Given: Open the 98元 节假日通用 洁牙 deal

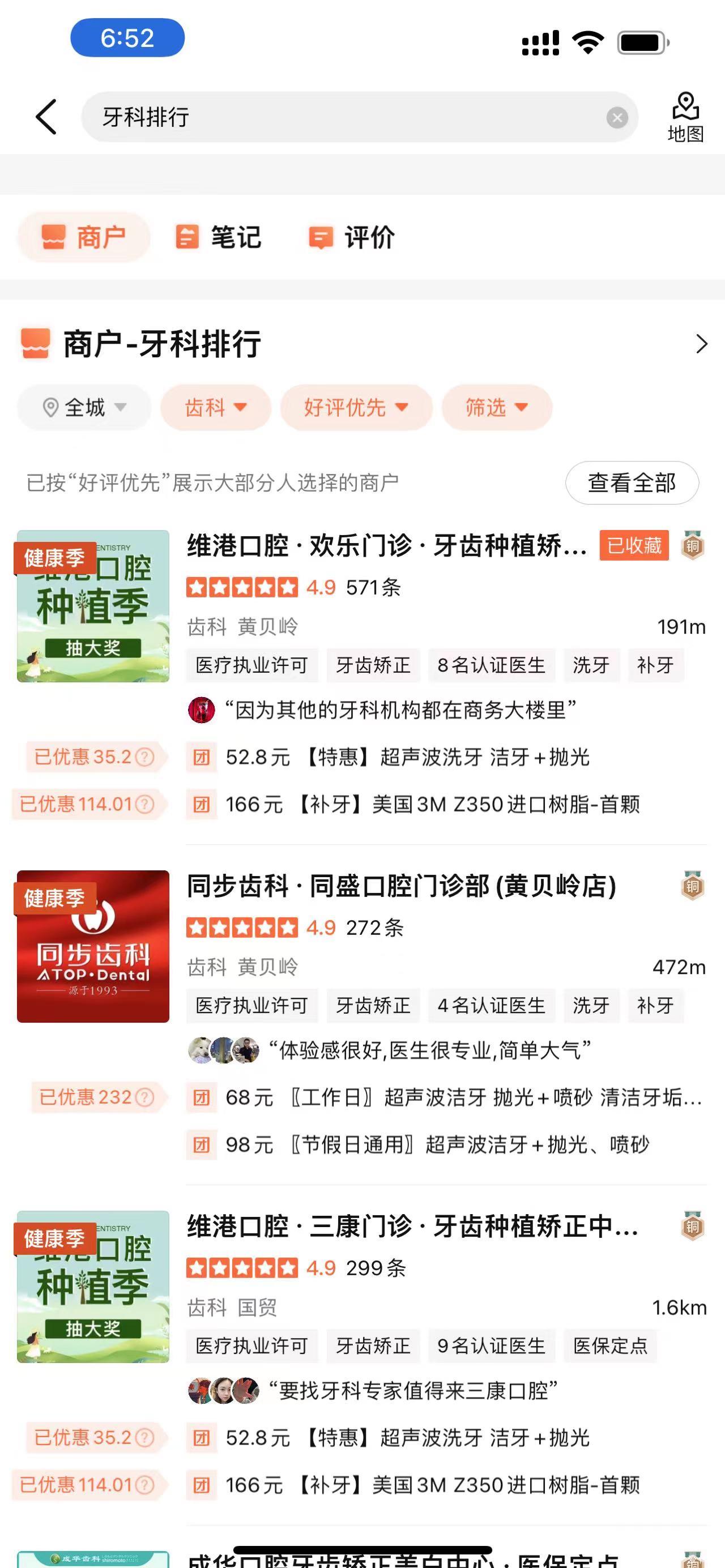Looking at the screenshot, I should pyautogui.click(x=437, y=1144).
